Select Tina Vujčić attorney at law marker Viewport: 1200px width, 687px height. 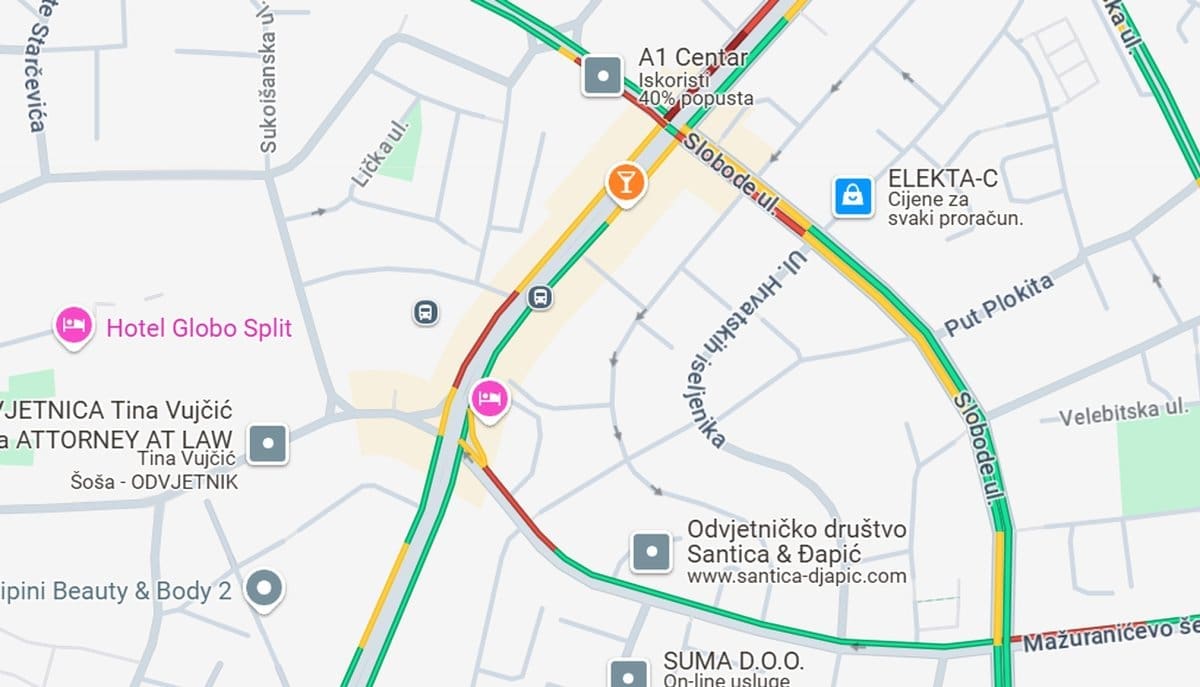[x=268, y=443]
